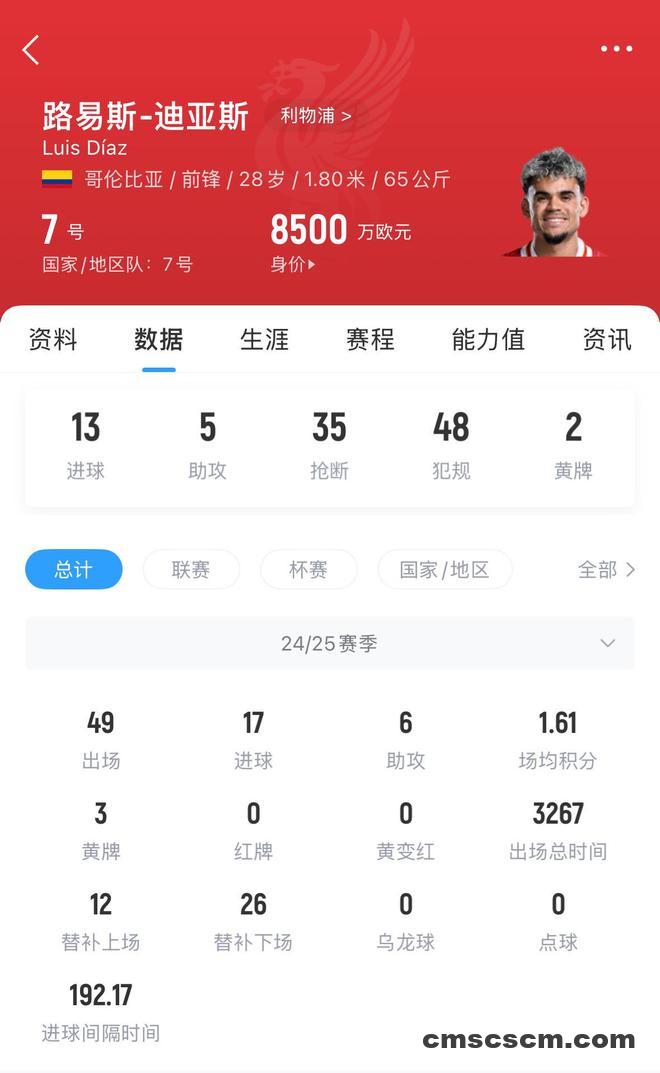The image size is (660, 1073).
Task: Switch to the 能力值 tab
Action: 488,340
